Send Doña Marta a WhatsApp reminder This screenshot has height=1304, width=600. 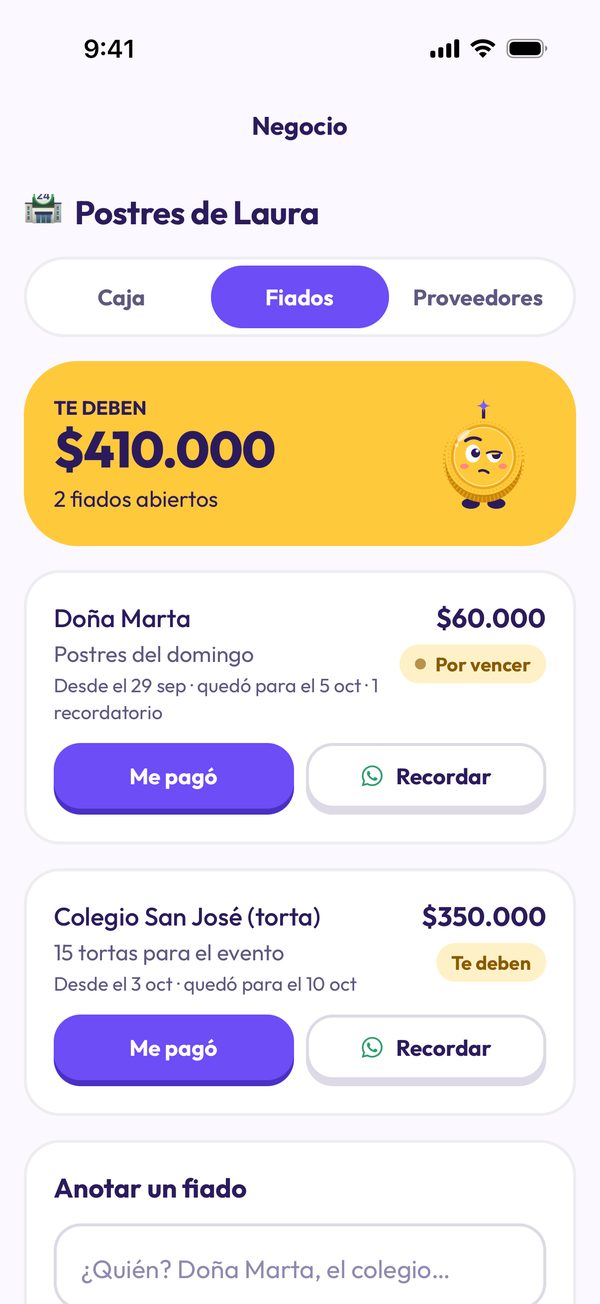[x=426, y=778]
